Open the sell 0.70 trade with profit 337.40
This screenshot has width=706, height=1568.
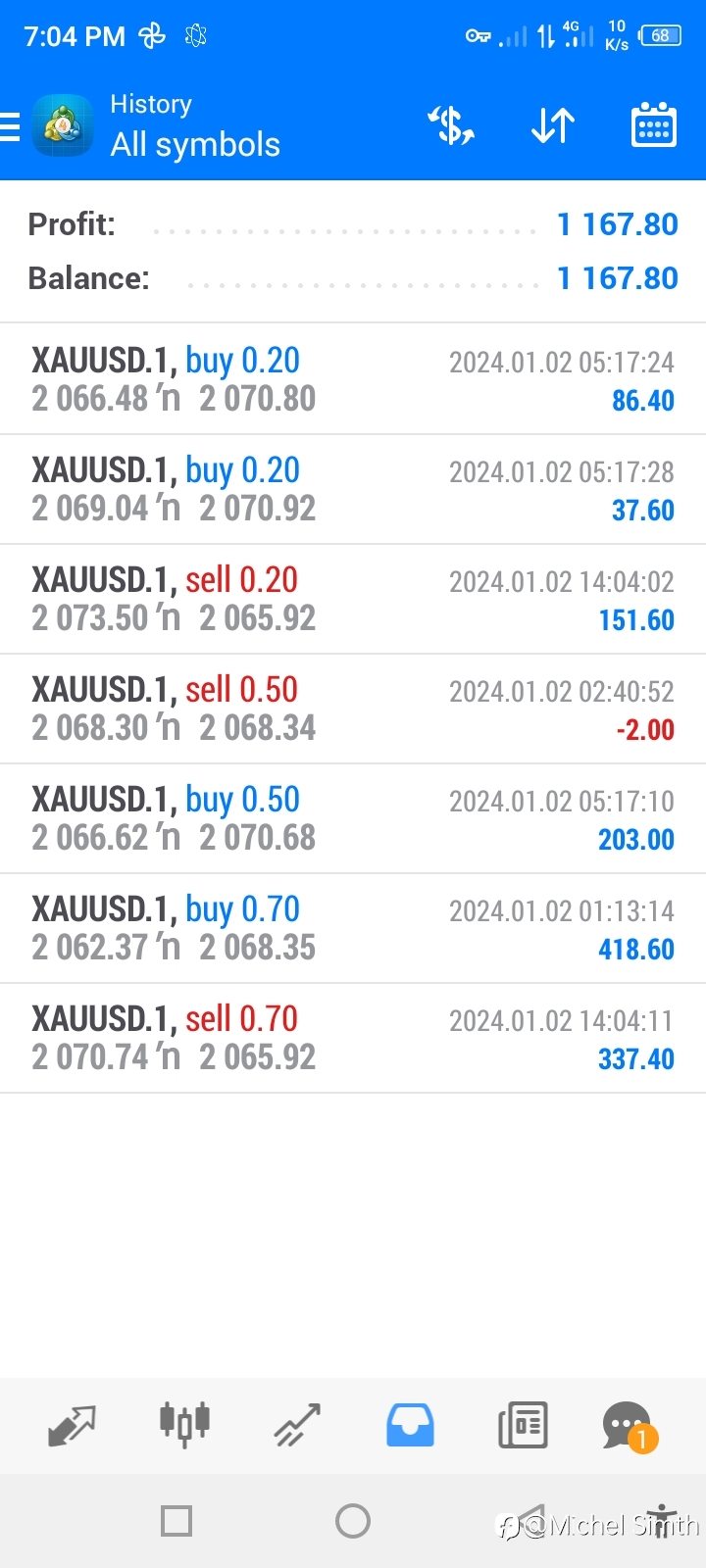point(353,1038)
